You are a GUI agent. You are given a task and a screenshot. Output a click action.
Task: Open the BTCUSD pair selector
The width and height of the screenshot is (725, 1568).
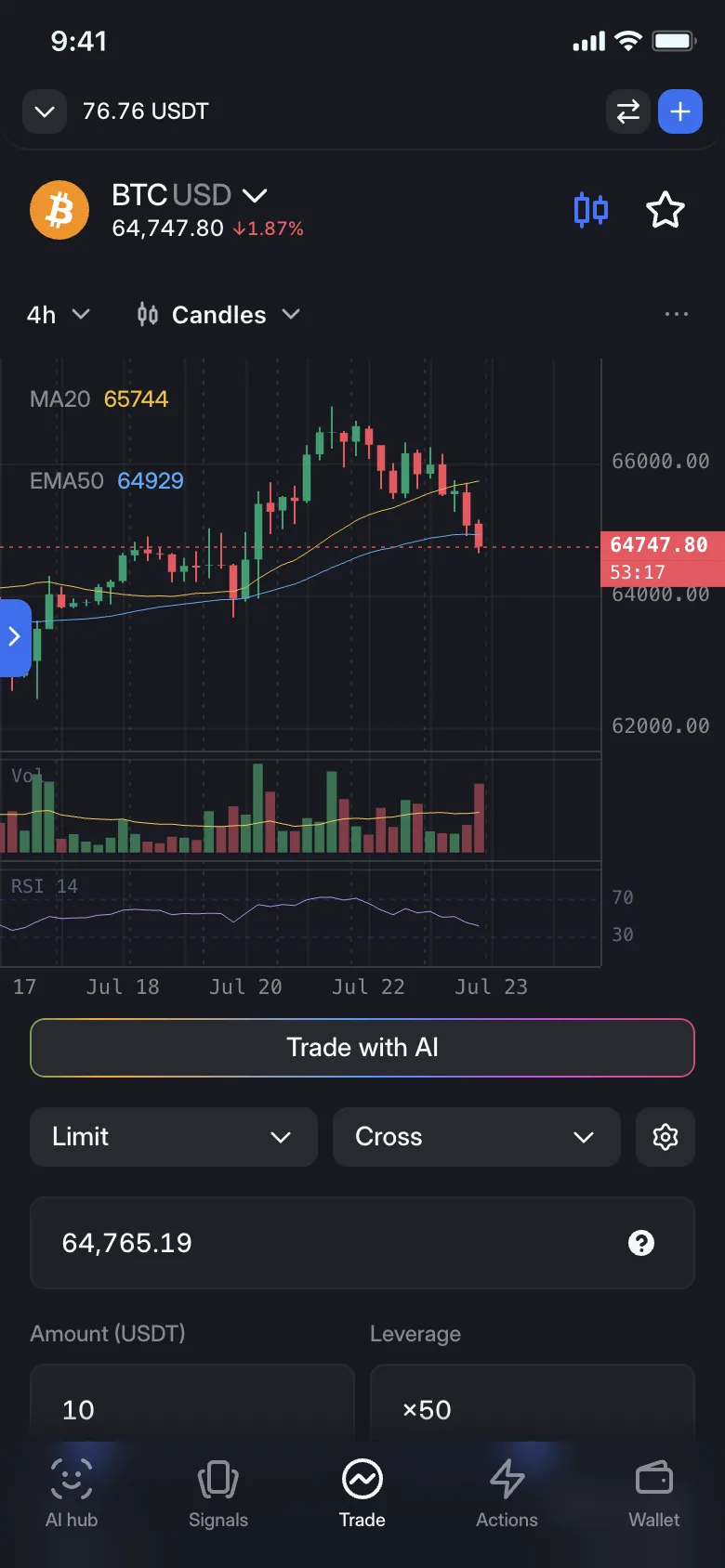pos(190,195)
